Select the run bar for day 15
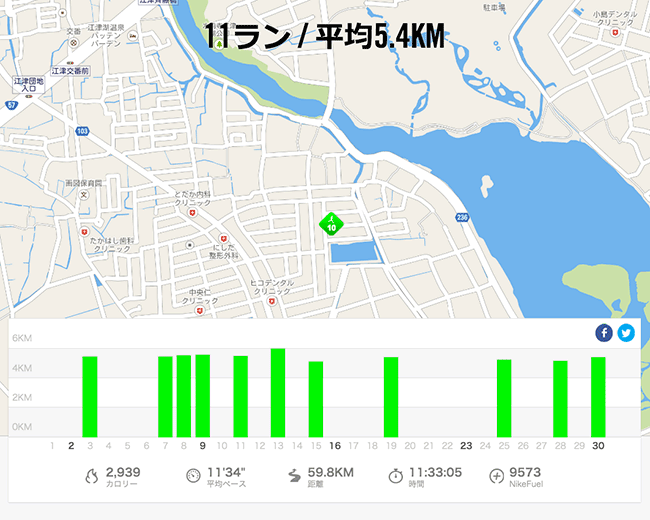This screenshot has height=520, width=650. point(316,398)
